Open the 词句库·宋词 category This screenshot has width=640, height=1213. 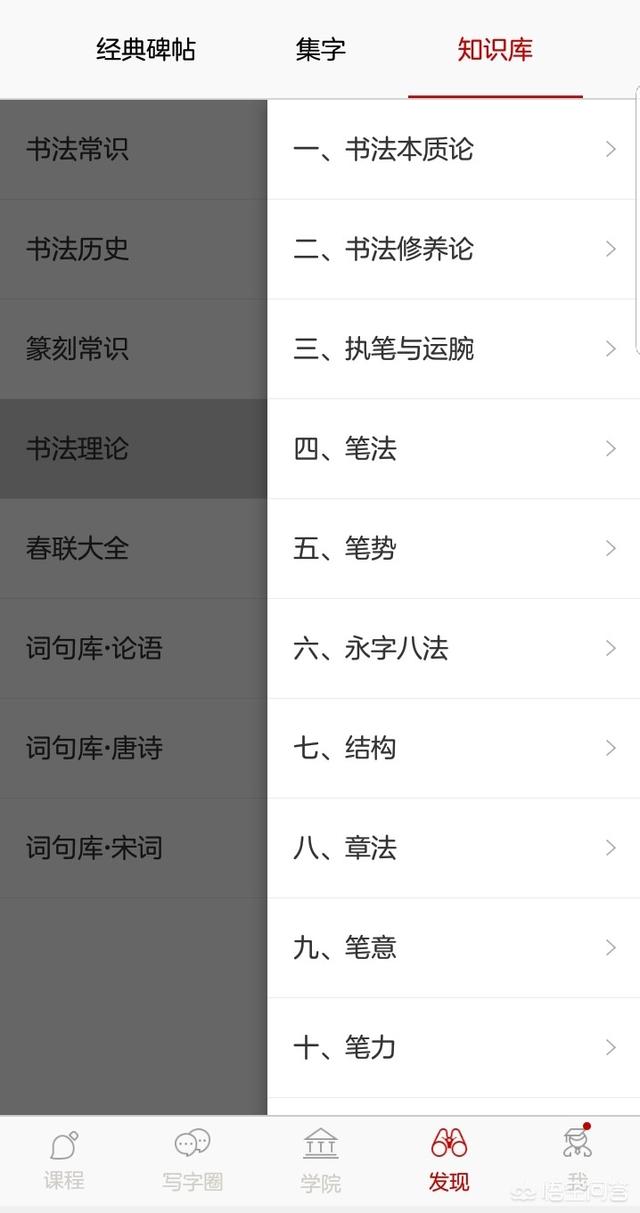tap(134, 849)
